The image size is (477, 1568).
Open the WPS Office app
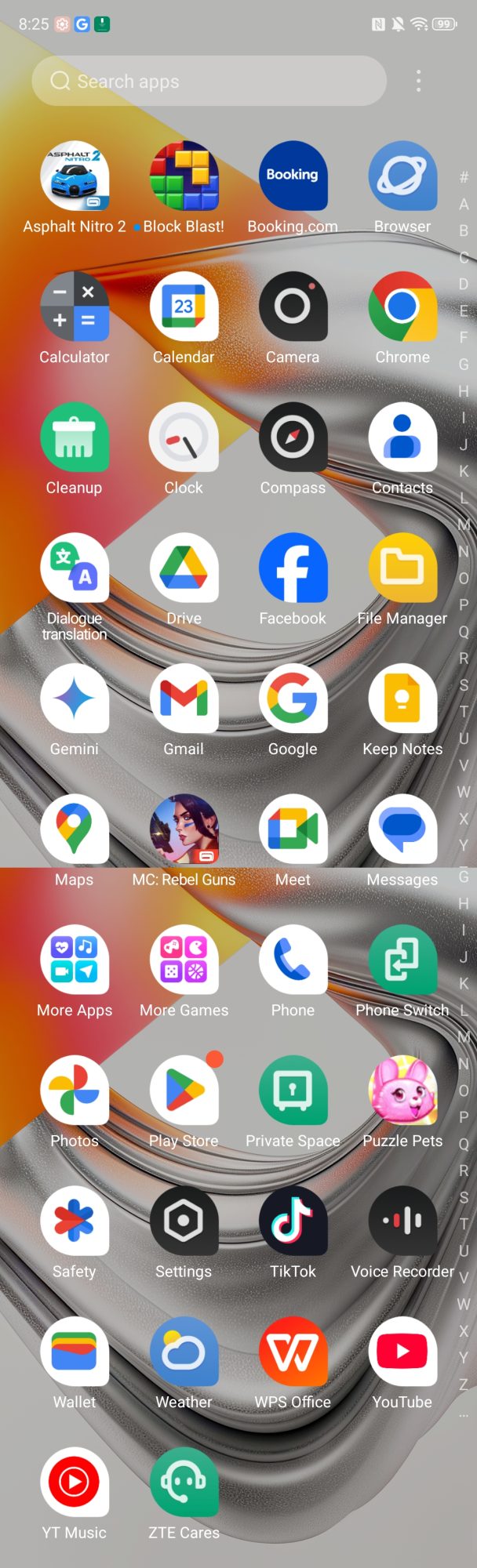(x=293, y=1352)
